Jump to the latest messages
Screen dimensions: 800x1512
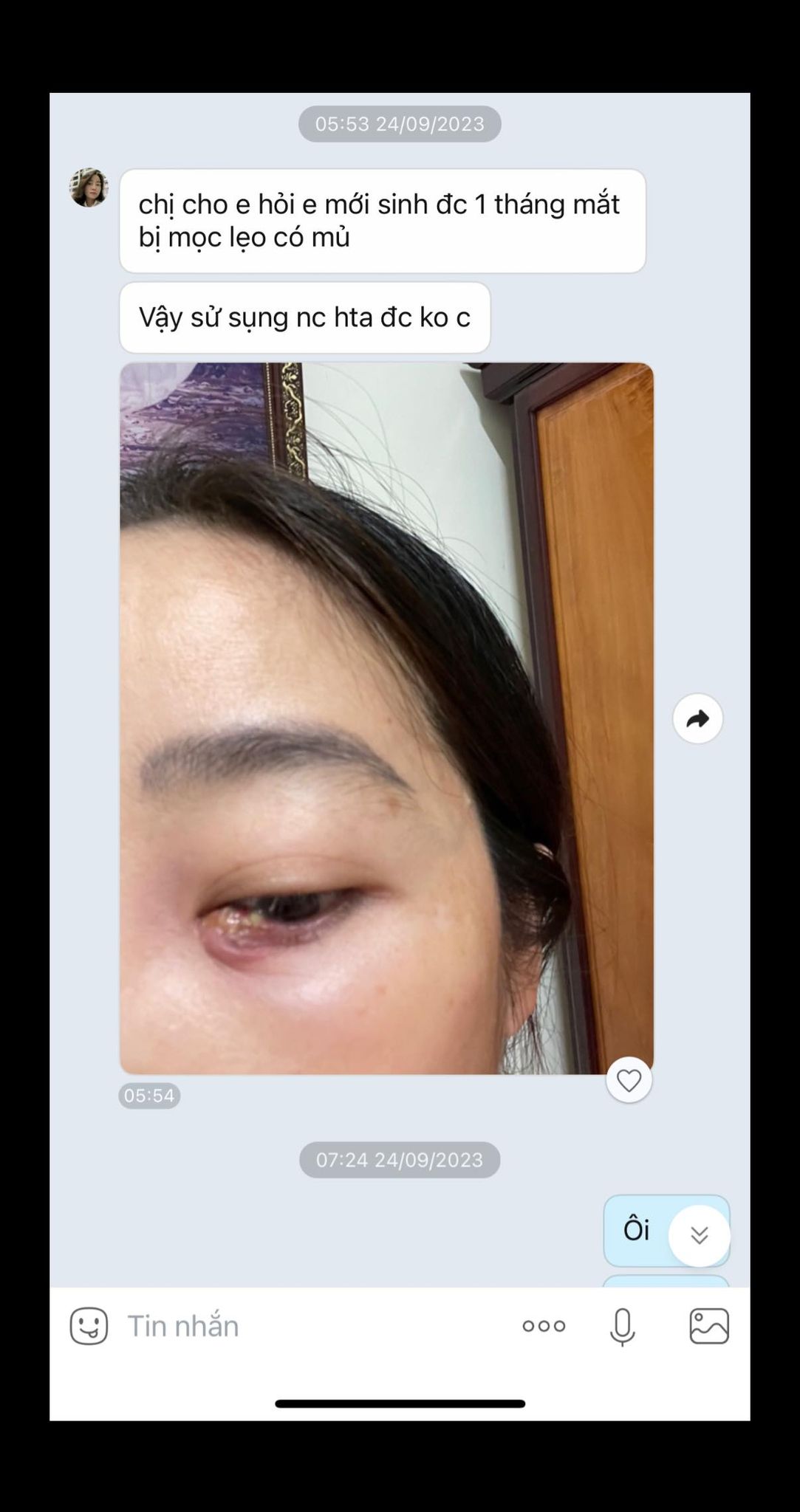[x=699, y=1235]
